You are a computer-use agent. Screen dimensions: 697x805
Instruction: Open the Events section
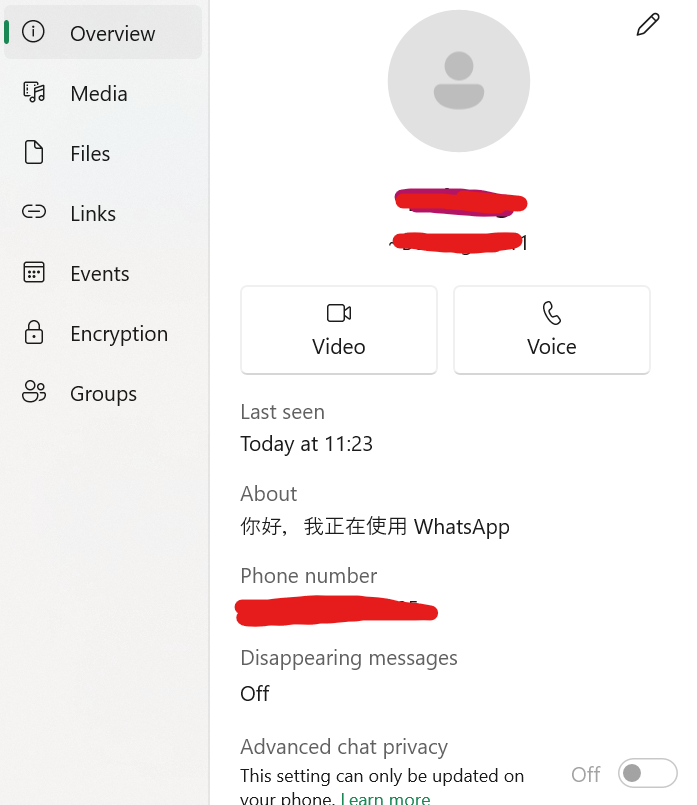(99, 273)
